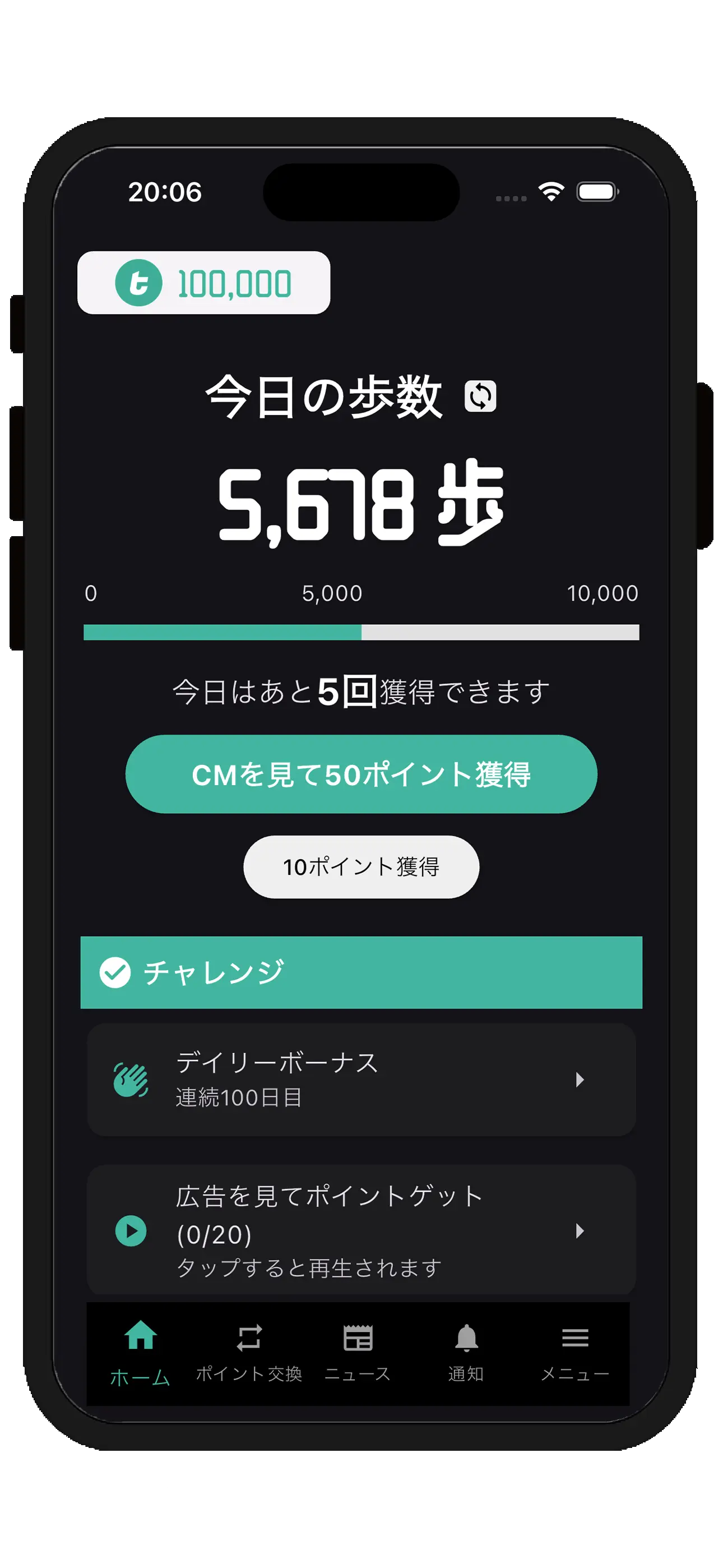
Task: Open the watch ads for points challenge
Action: click(x=361, y=1231)
